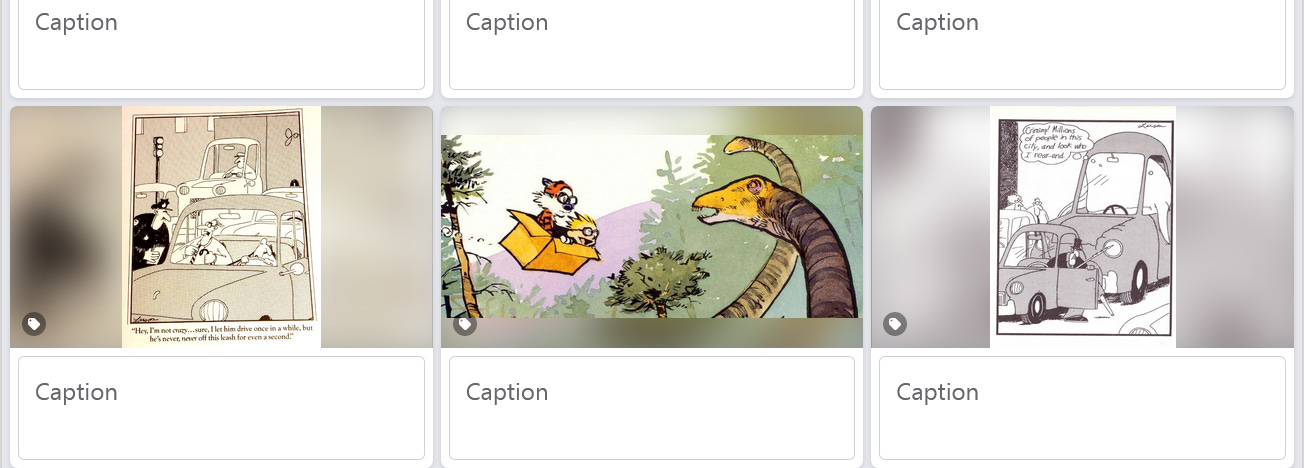Enter caption under Calvin and Hobbes image
The height and width of the screenshot is (468, 1304).
pyautogui.click(x=651, y=407)
